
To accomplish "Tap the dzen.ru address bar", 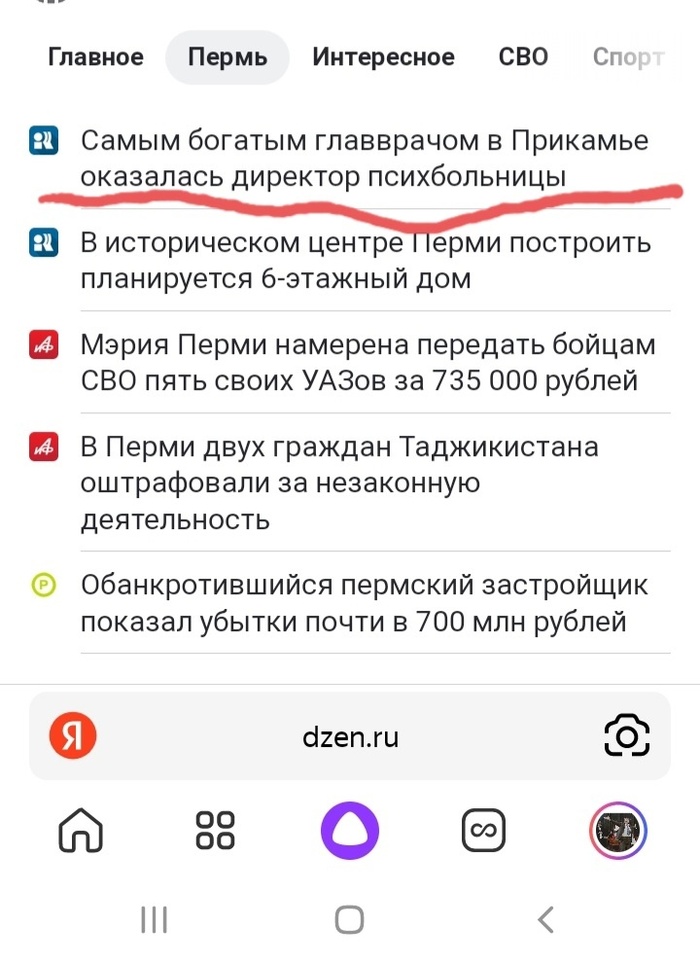I will point(350,737).
